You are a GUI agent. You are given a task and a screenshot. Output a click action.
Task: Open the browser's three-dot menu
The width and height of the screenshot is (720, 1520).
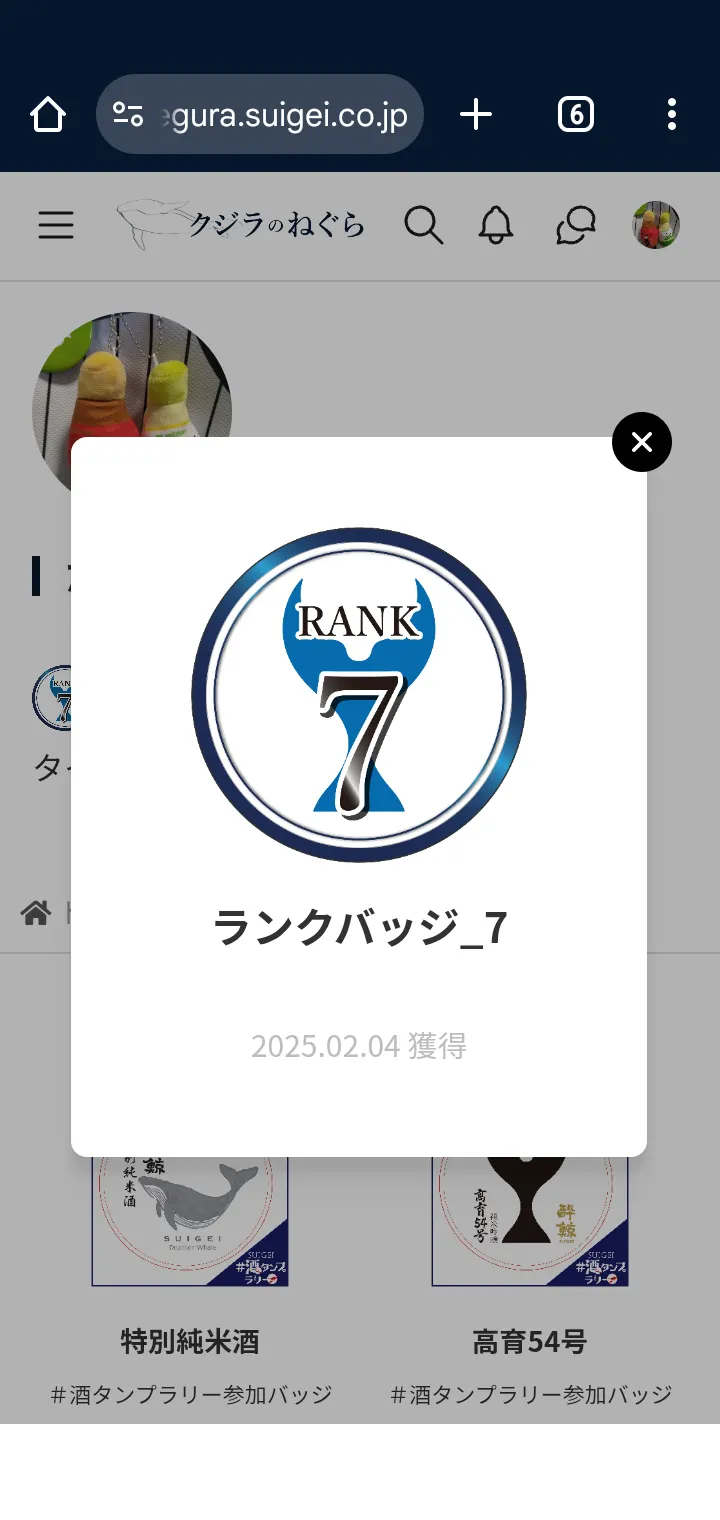(x=671, y=114)
